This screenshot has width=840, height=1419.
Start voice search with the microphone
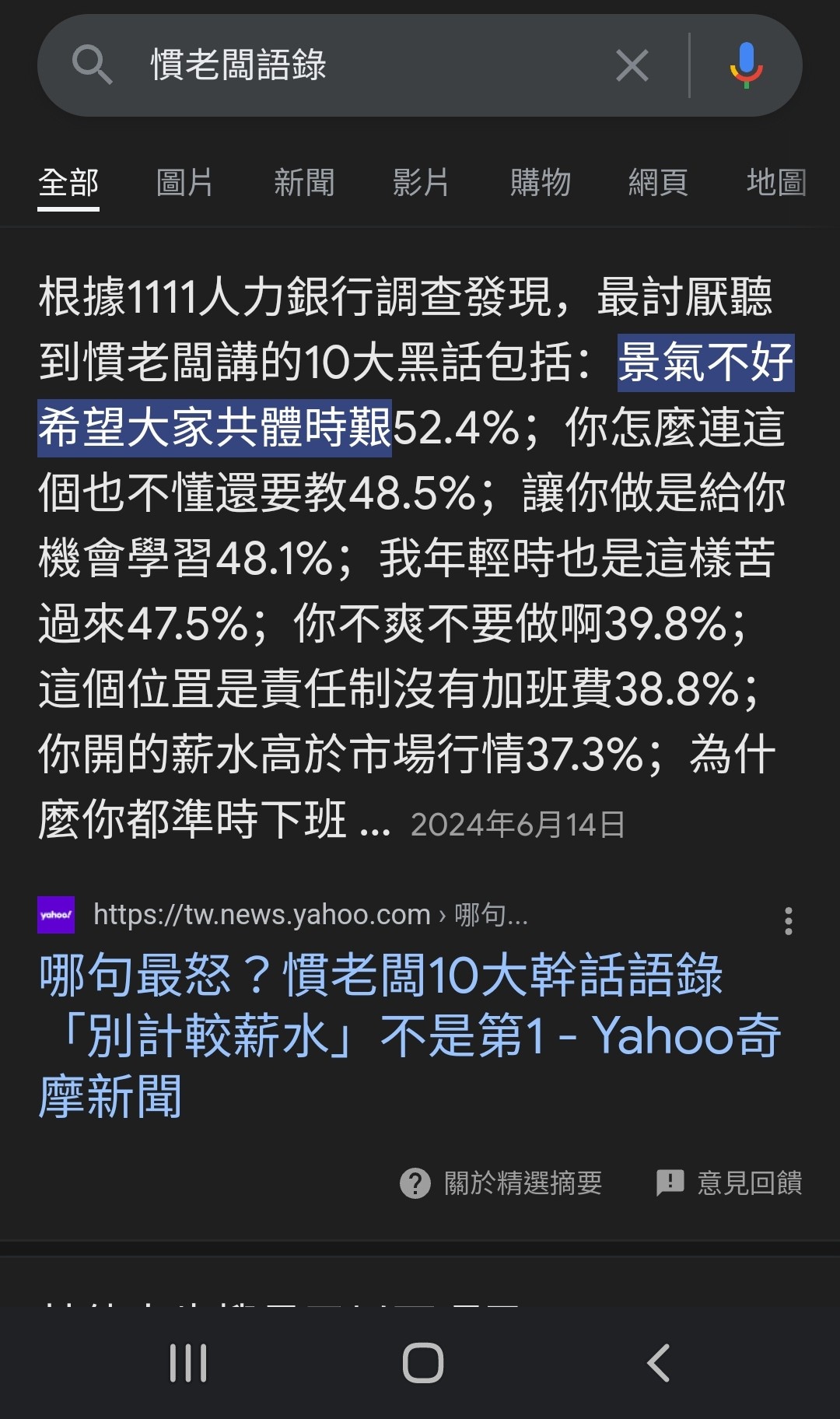(x=746, y=65)
